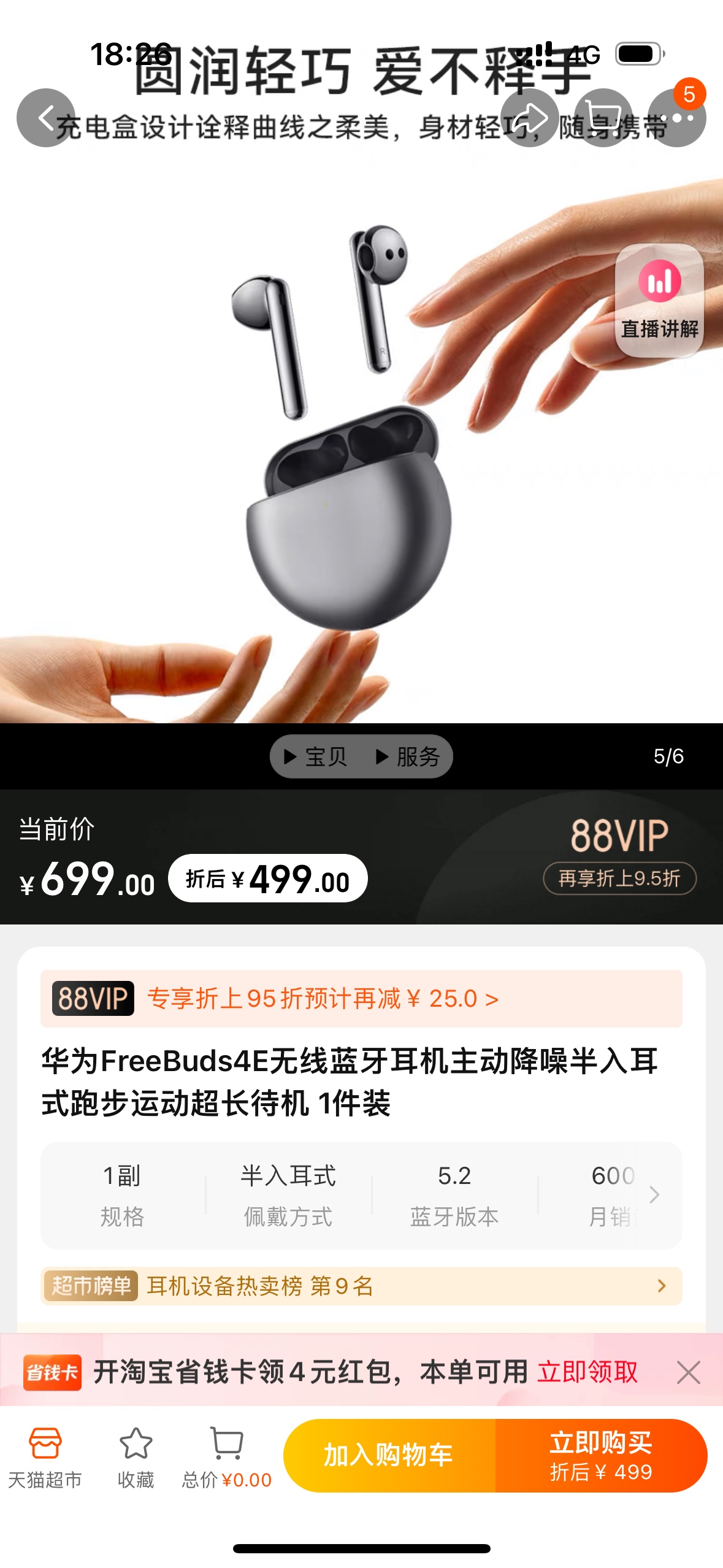The image size is (723, 1568).
Task: Open 88VIP 再享折上9.5折 offer
Action: click(x=619, y=878)
